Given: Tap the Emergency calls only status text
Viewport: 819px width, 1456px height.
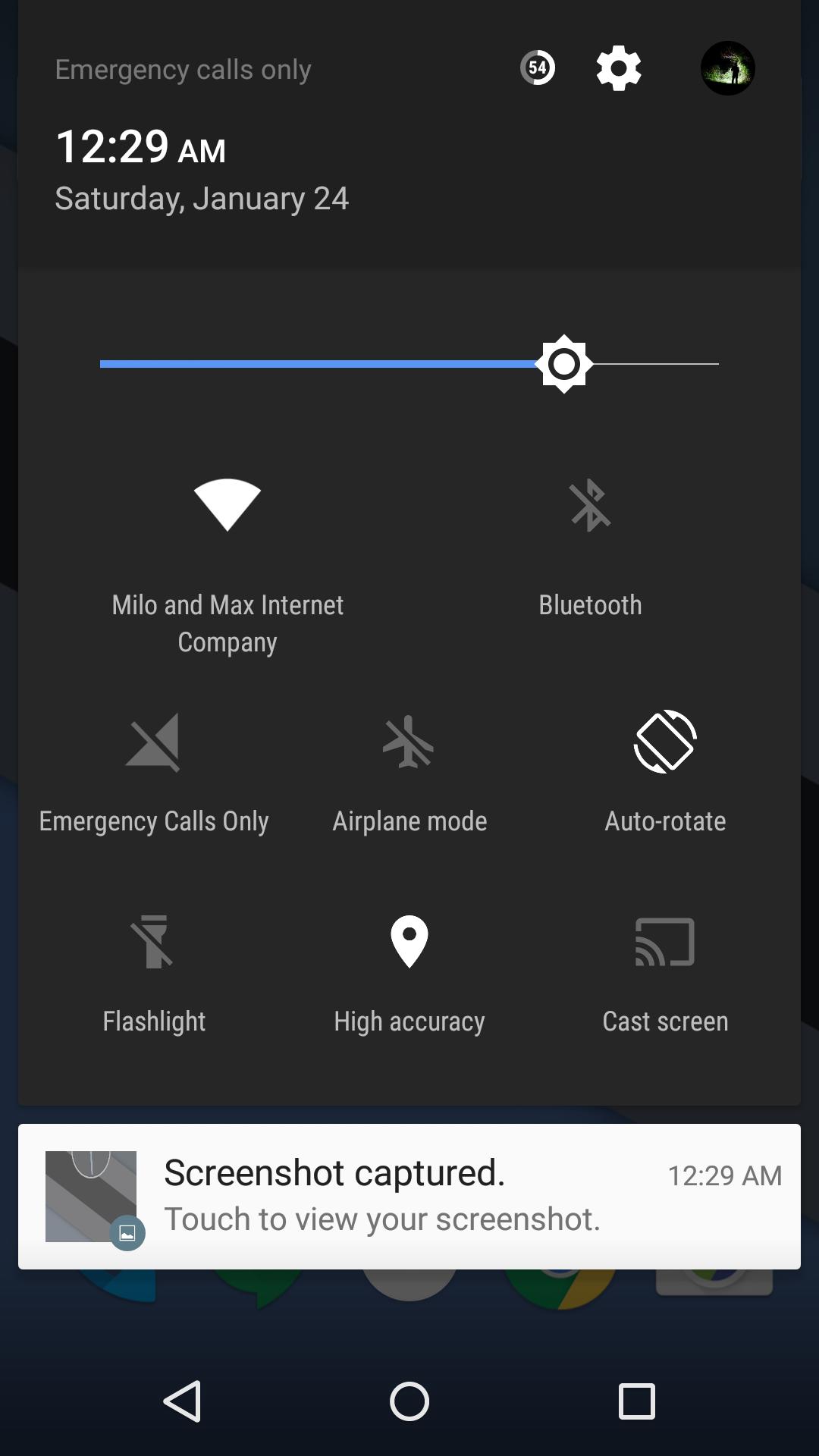Looking at the screenshot, I should pos(182,68).
